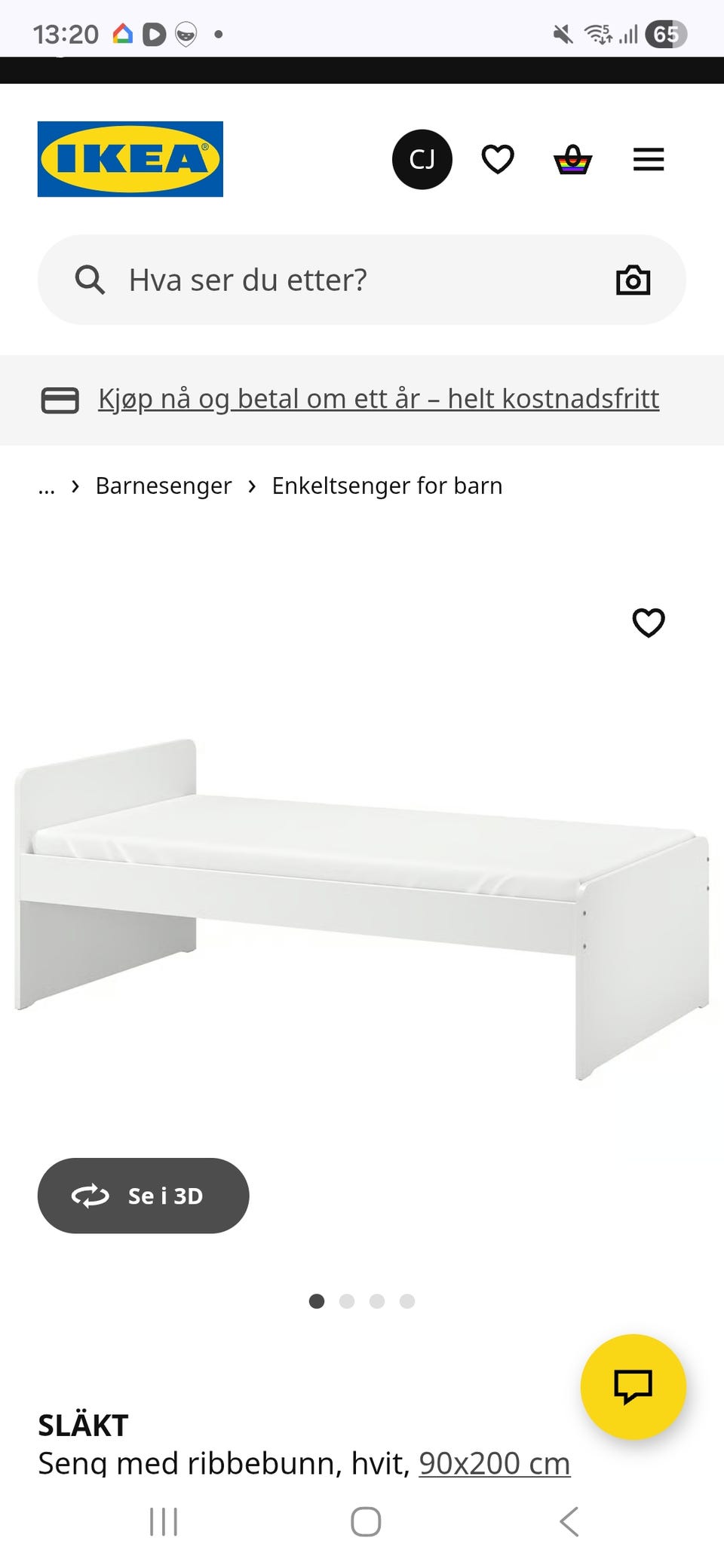Open Enkeltsenger for barn category
The image size is (724, 1568).
click(387, 485)
